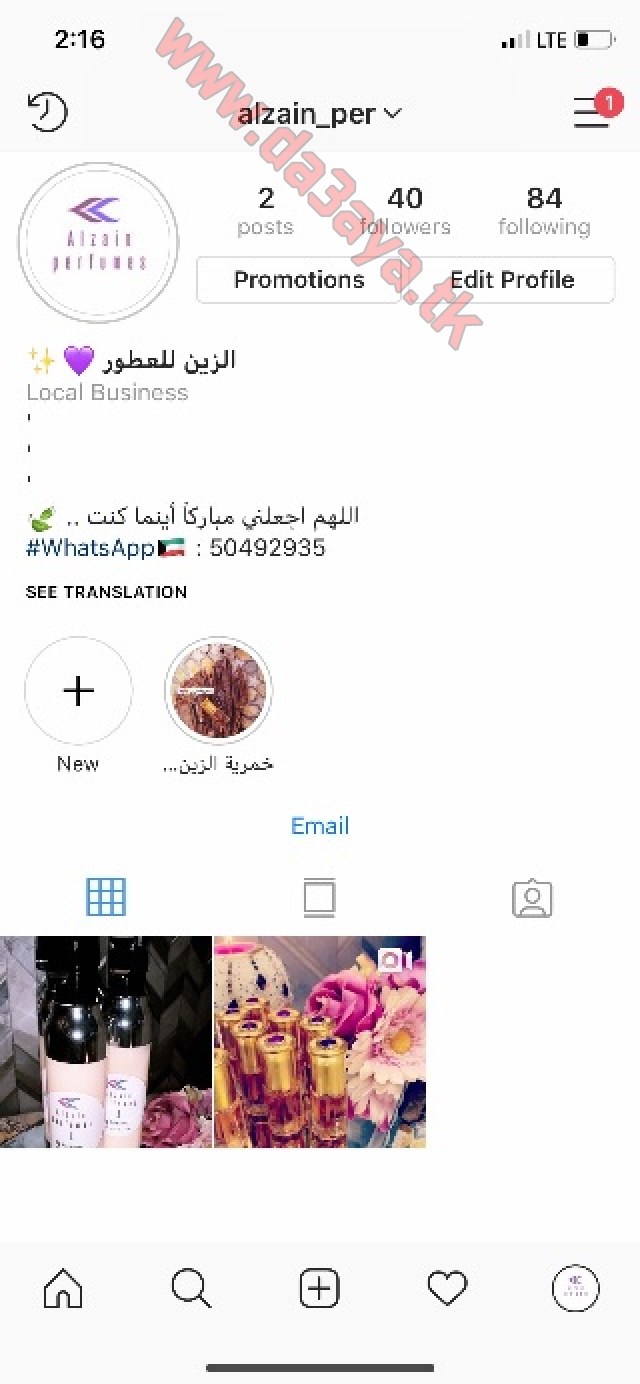Open the search tab
Viewport: 640px width, 1384px height.
tap(191, 1288)
